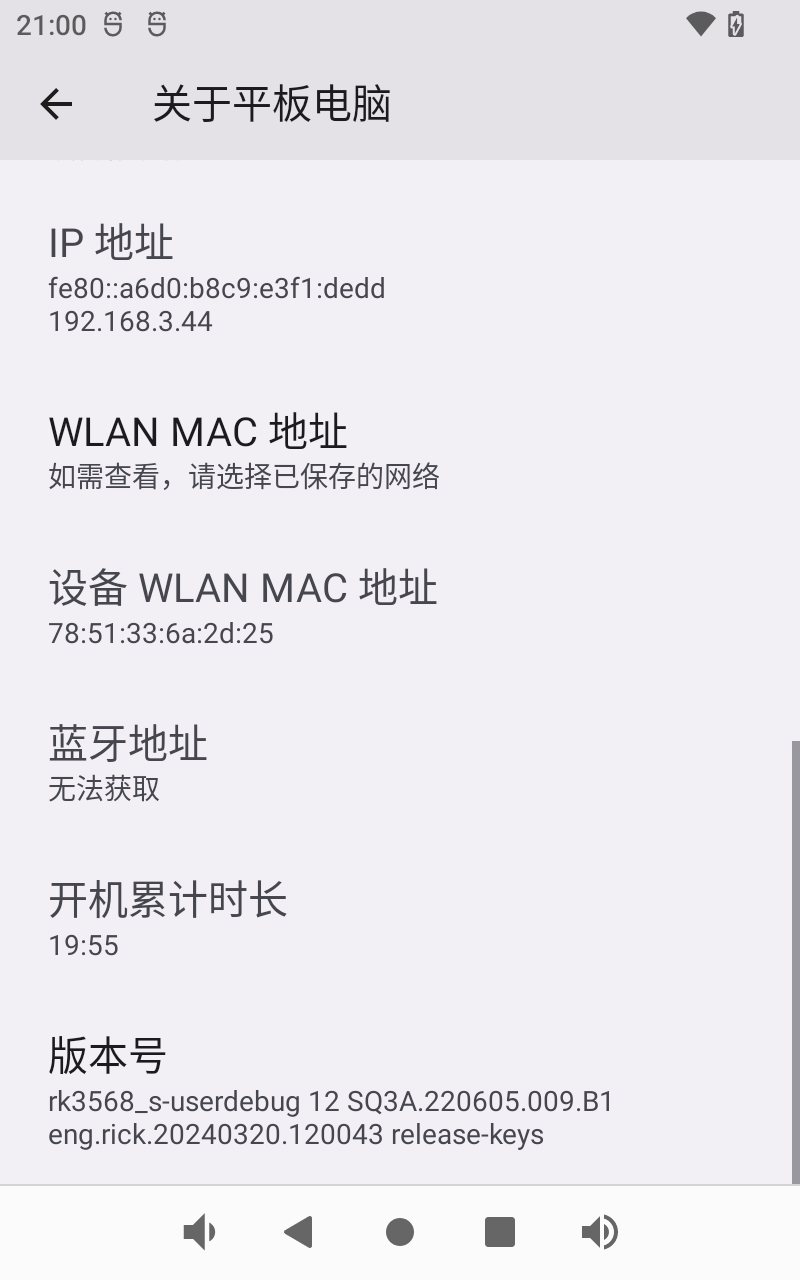
Task: Lower volume with navigation bar speaker icon
Action: (x=199, y=1232)
